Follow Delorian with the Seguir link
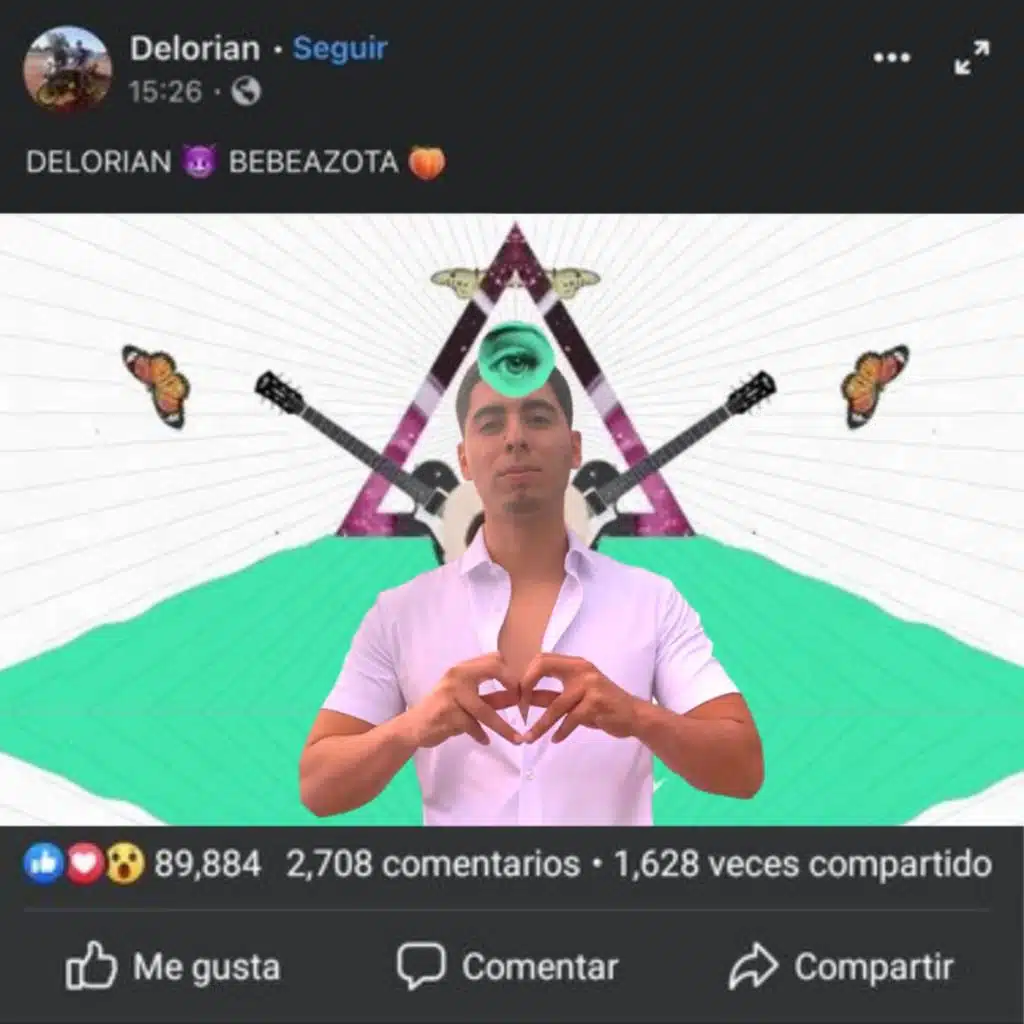The width and height of the screenshot is (1024, 1024). pos(340,48)
